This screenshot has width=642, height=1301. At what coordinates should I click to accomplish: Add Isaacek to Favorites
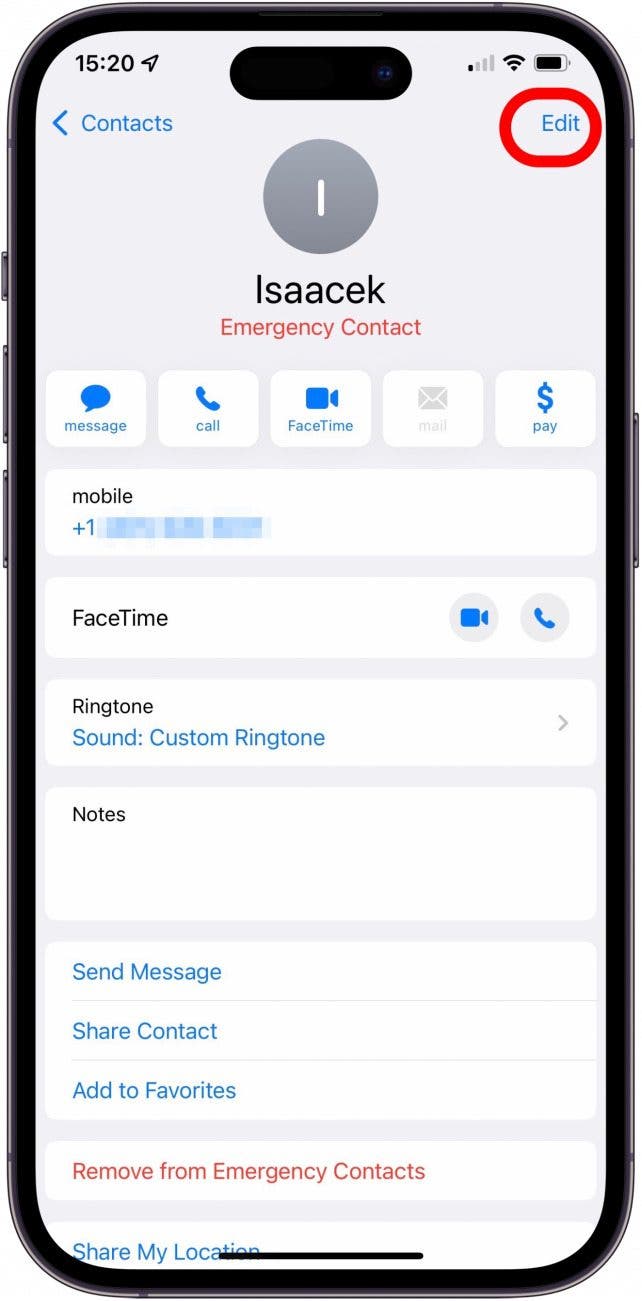[154, 1090]
